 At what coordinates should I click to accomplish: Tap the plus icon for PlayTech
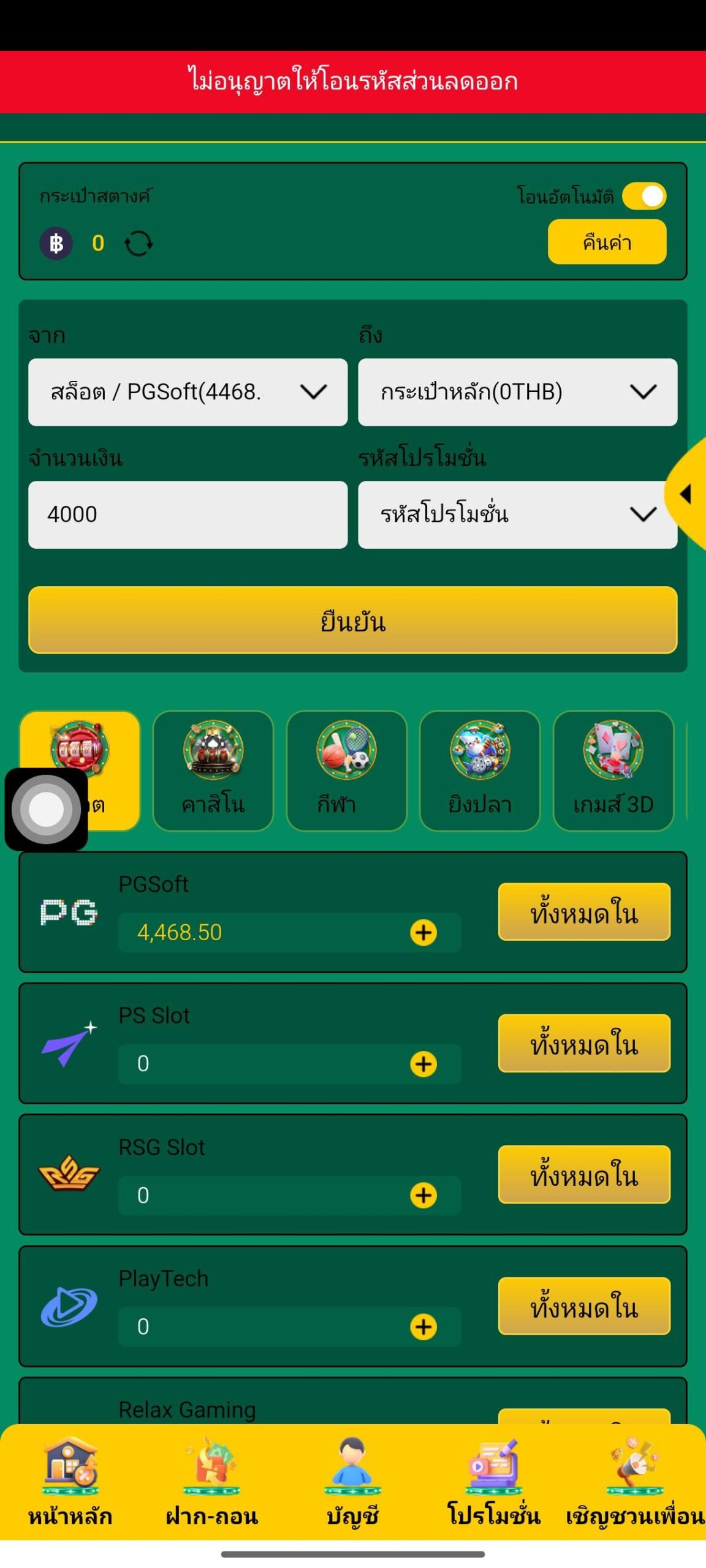(x=423, y=1327)
